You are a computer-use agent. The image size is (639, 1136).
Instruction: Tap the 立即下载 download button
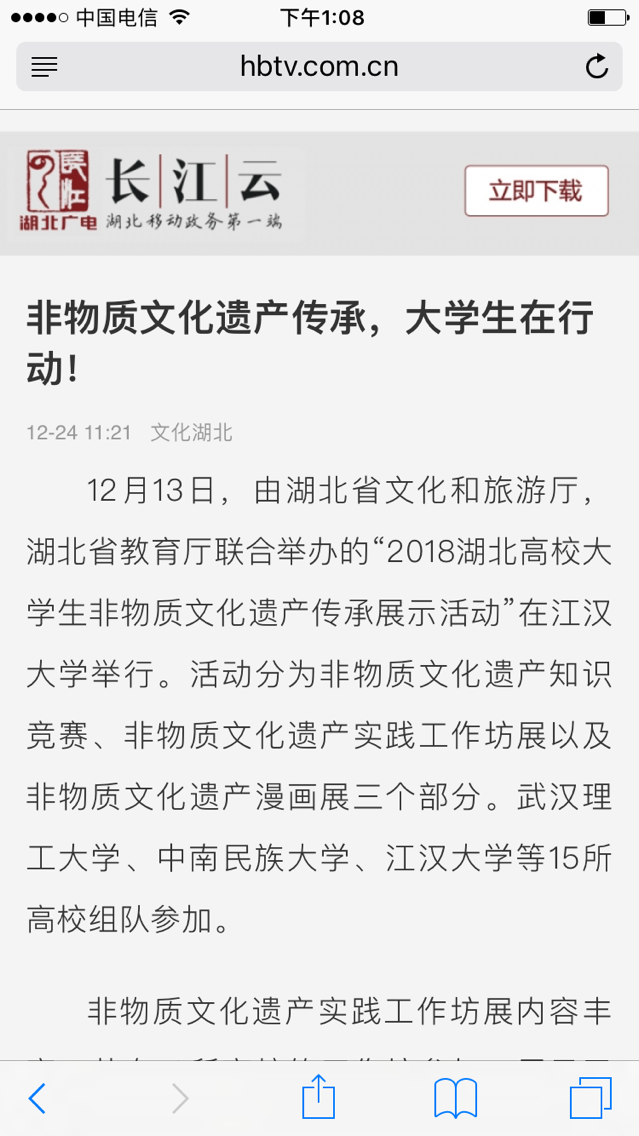pyautogui.click(x=536, y=191)
